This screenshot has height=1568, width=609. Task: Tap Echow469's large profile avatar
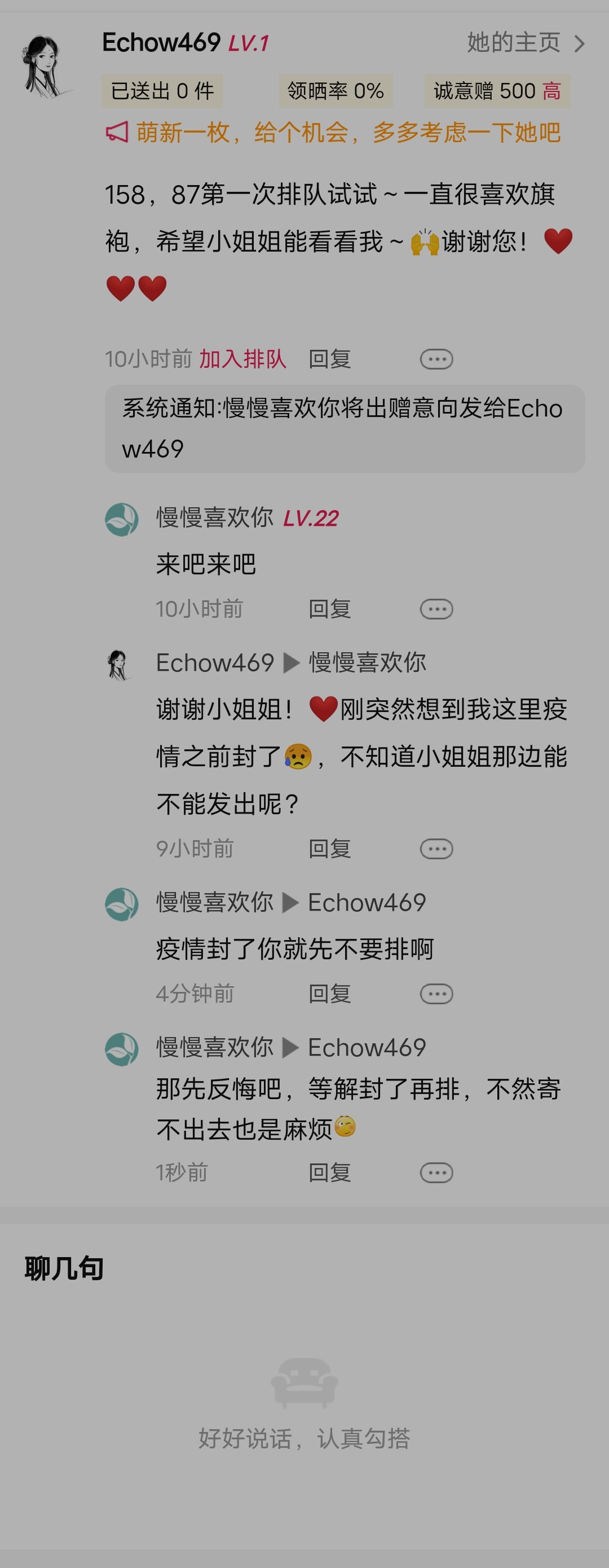43,67
